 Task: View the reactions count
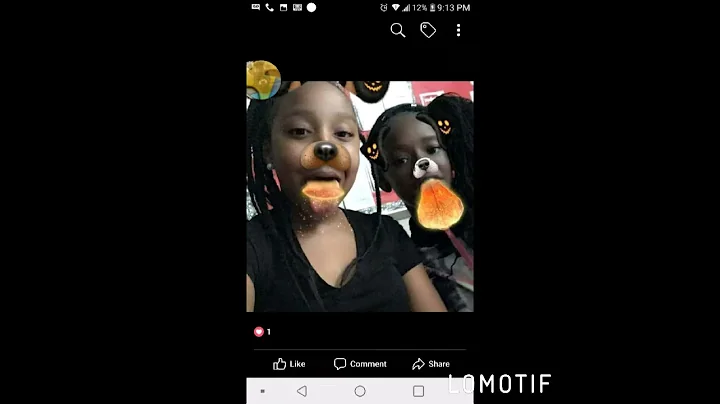[x=262, y=331]
